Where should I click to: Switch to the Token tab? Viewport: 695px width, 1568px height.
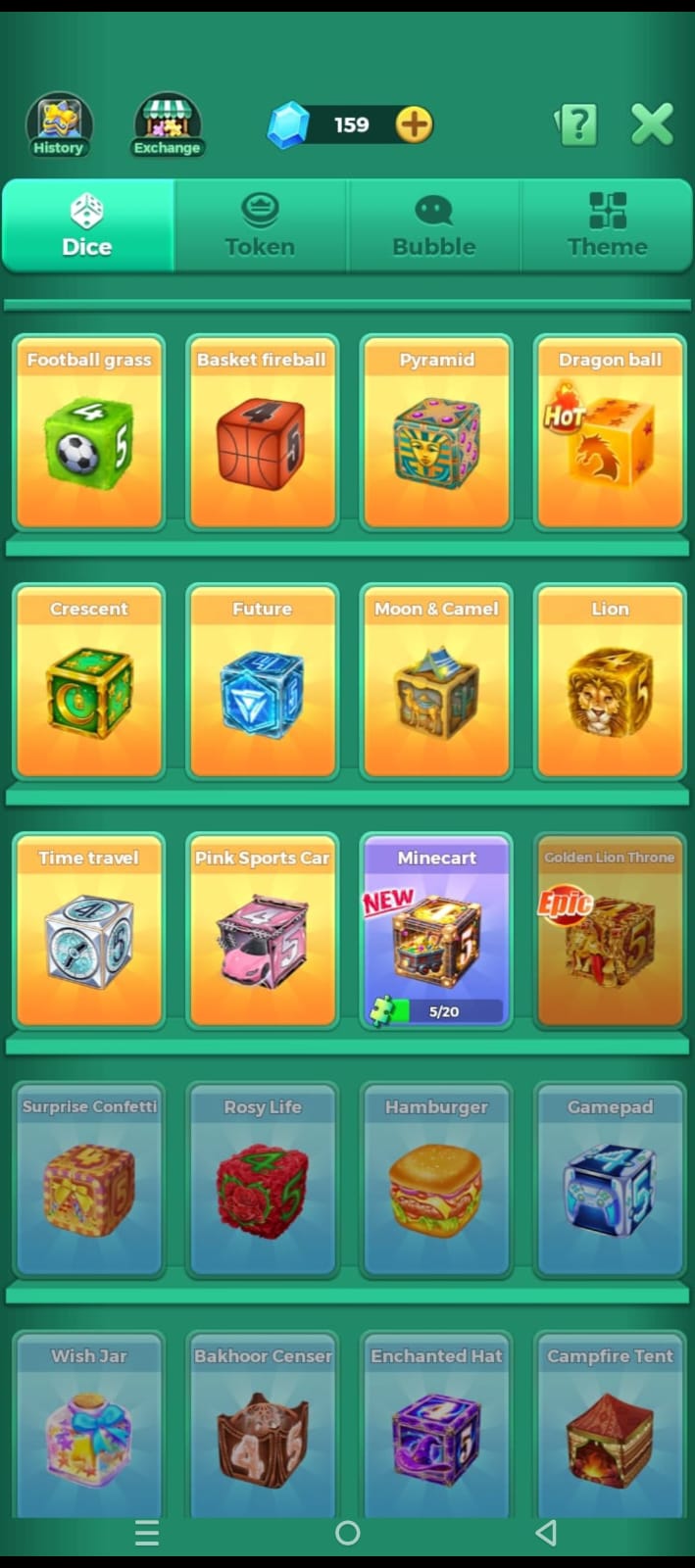point(260,225)
